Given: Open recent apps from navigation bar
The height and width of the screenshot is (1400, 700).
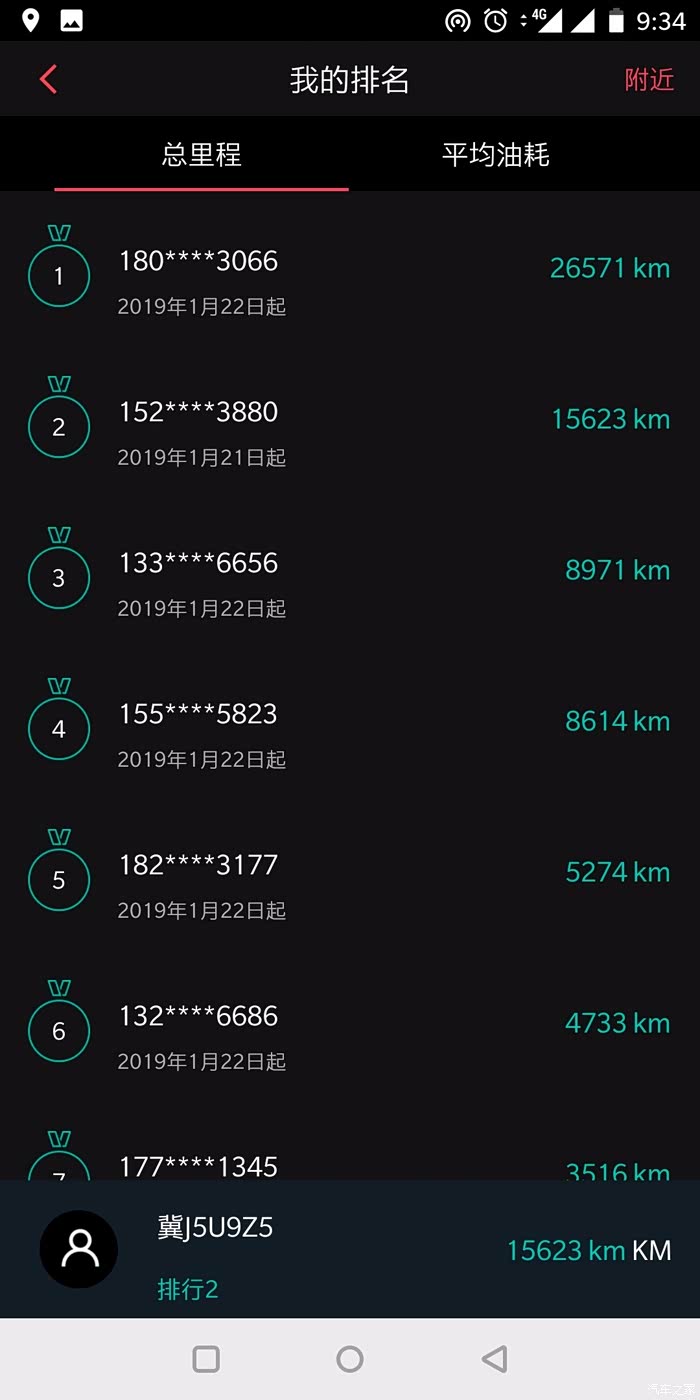Looking at the screenshot, I should (206, 1358).
